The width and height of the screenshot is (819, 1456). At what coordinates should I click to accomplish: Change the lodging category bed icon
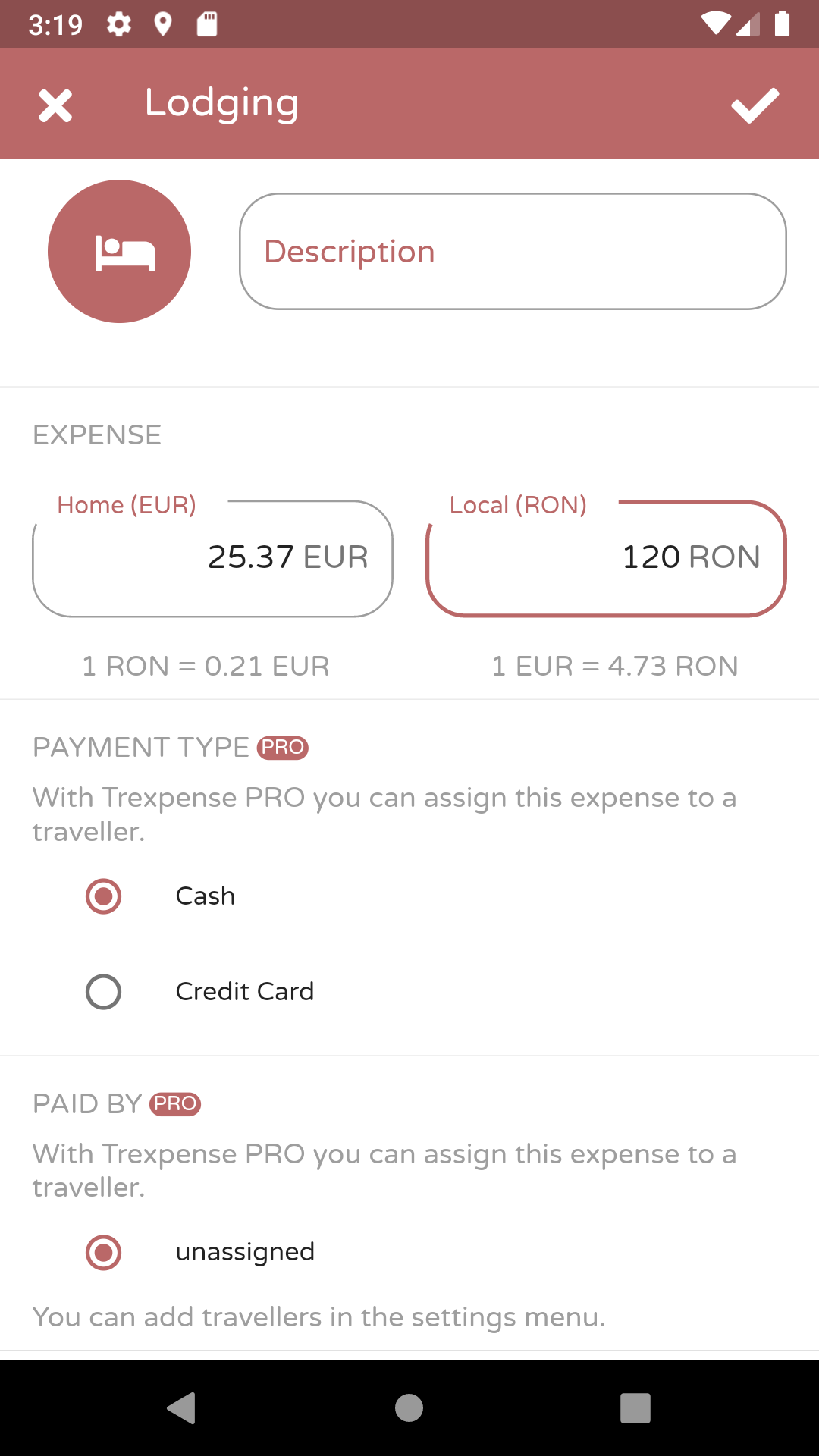coord(119,252)
